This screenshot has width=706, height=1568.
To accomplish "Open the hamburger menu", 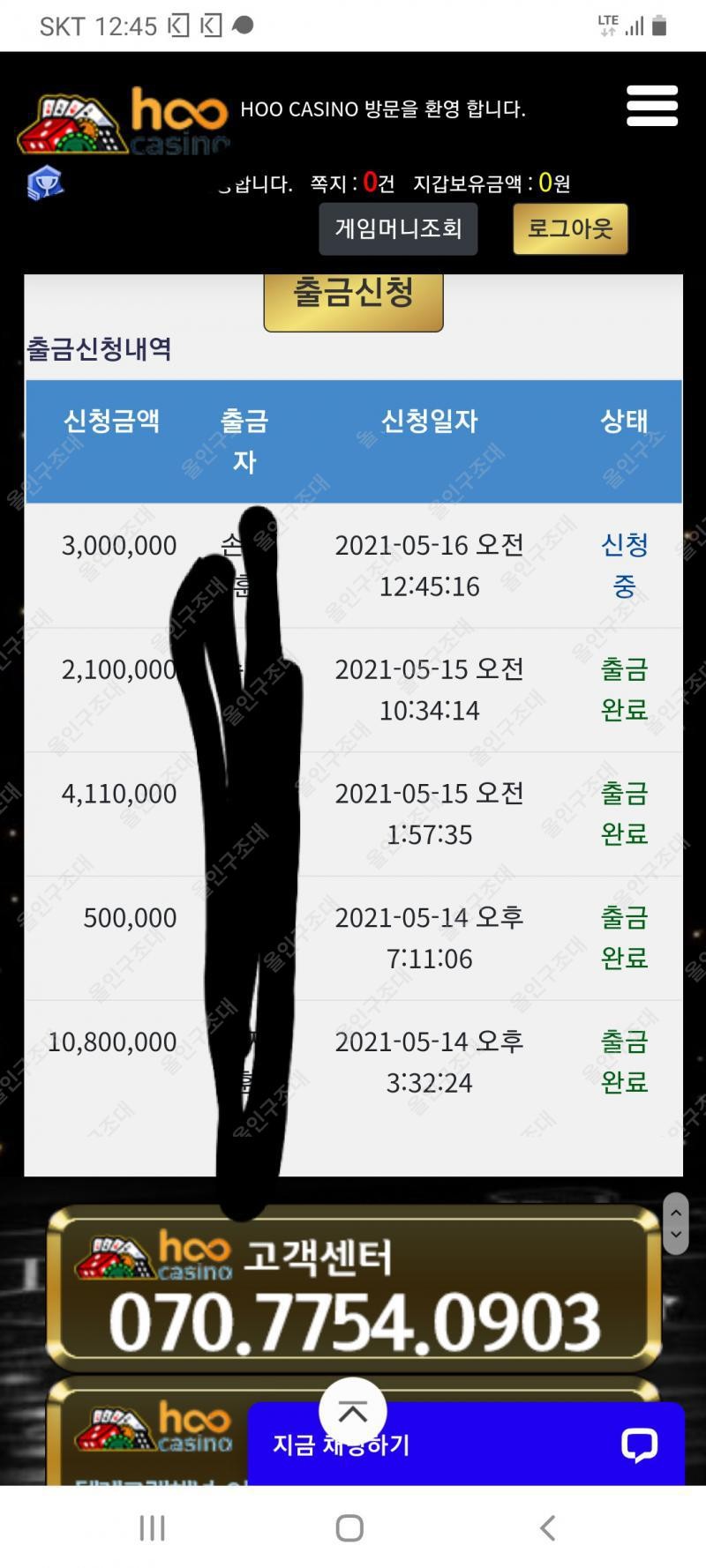I will [x=652, y=106].
